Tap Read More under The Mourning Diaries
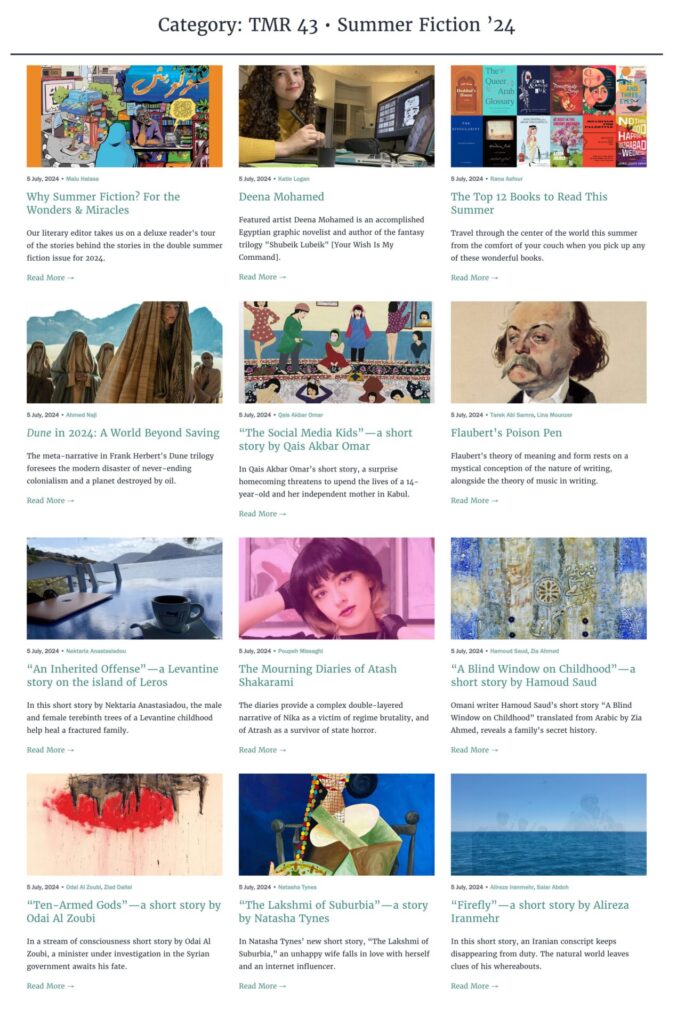The width and height of the screenshot is (677, 1024). pyautogui.click(x=262, y=749)
